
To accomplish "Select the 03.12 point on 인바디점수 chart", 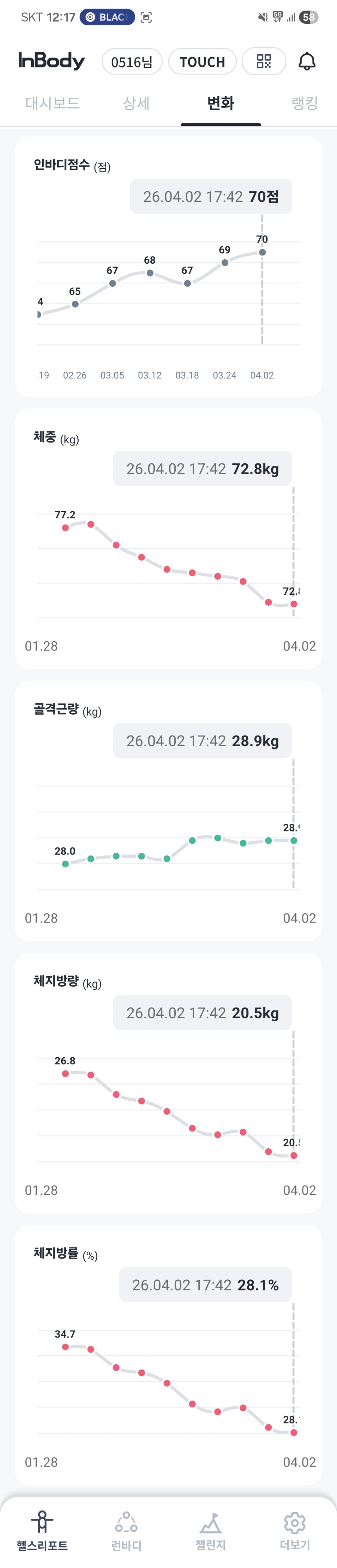I will pyautogui.click(x=150, y=273).
